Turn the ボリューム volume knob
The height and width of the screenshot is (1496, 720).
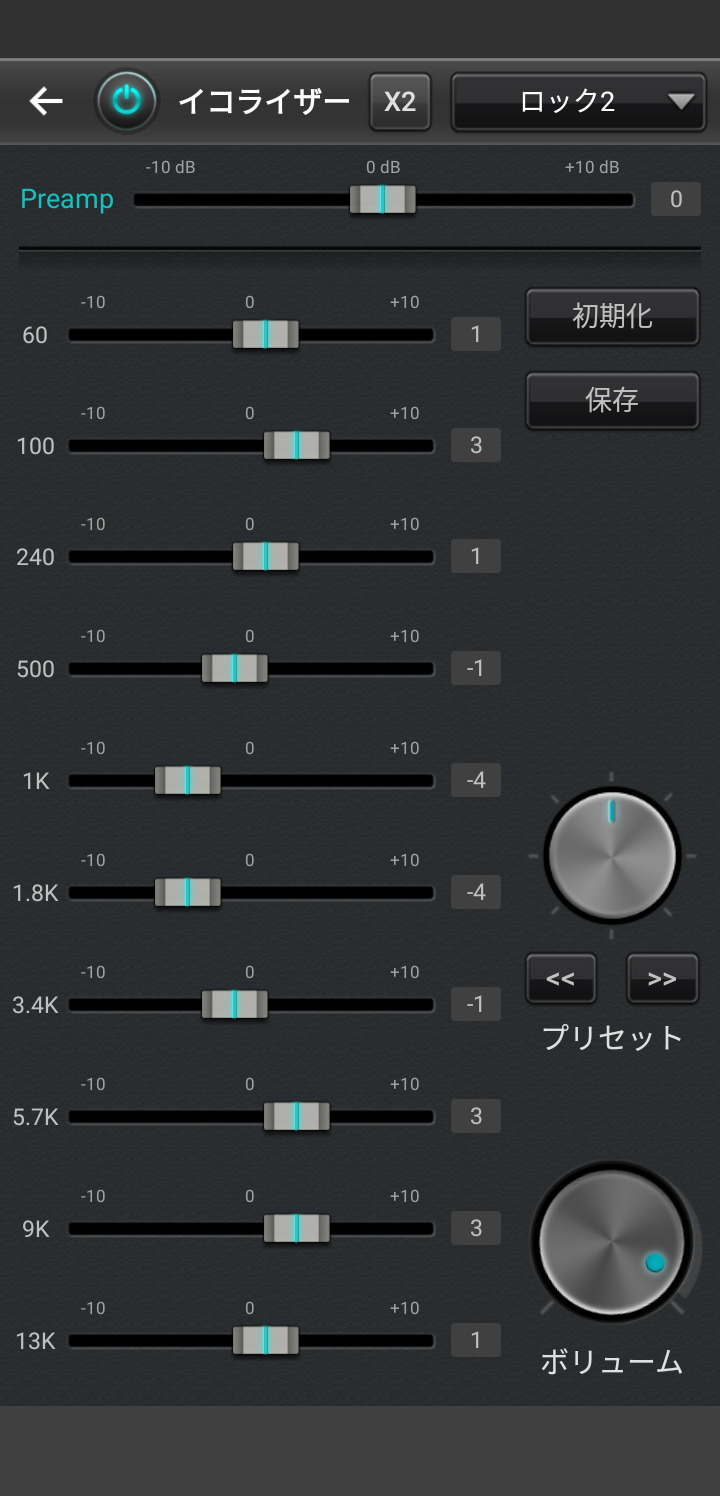[x=611, y=1242]
